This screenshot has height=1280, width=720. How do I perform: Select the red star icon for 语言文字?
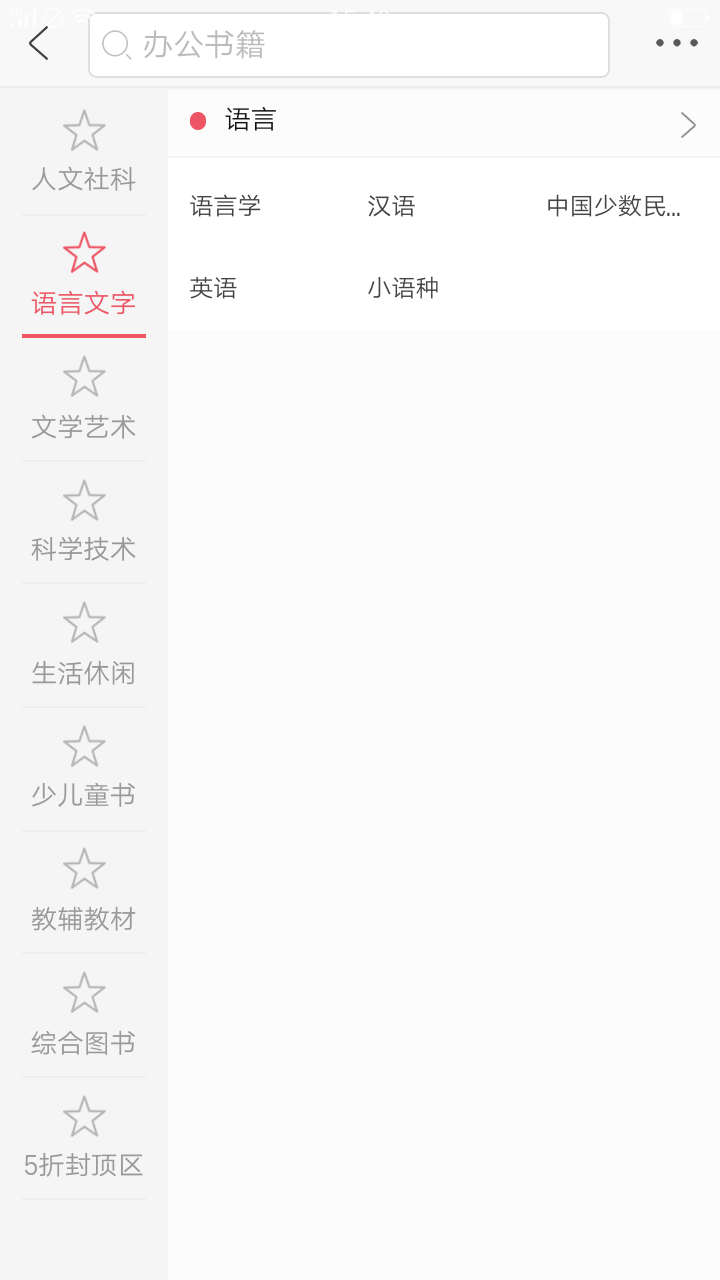(83, 253)
